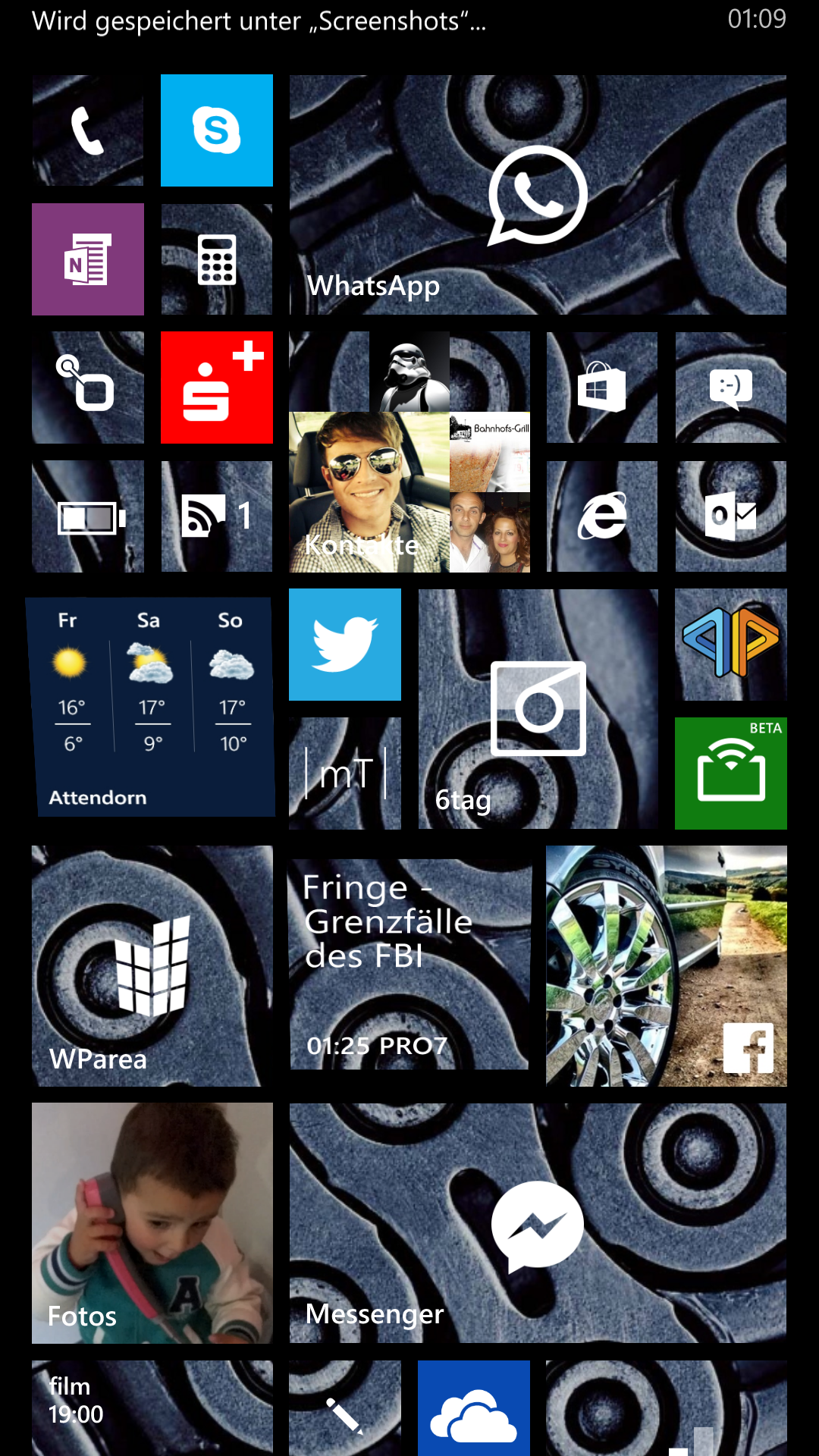Viewport: 819px width, 1456px height.
Task: Open the Phone tile
Action: (x=88, y=130)
